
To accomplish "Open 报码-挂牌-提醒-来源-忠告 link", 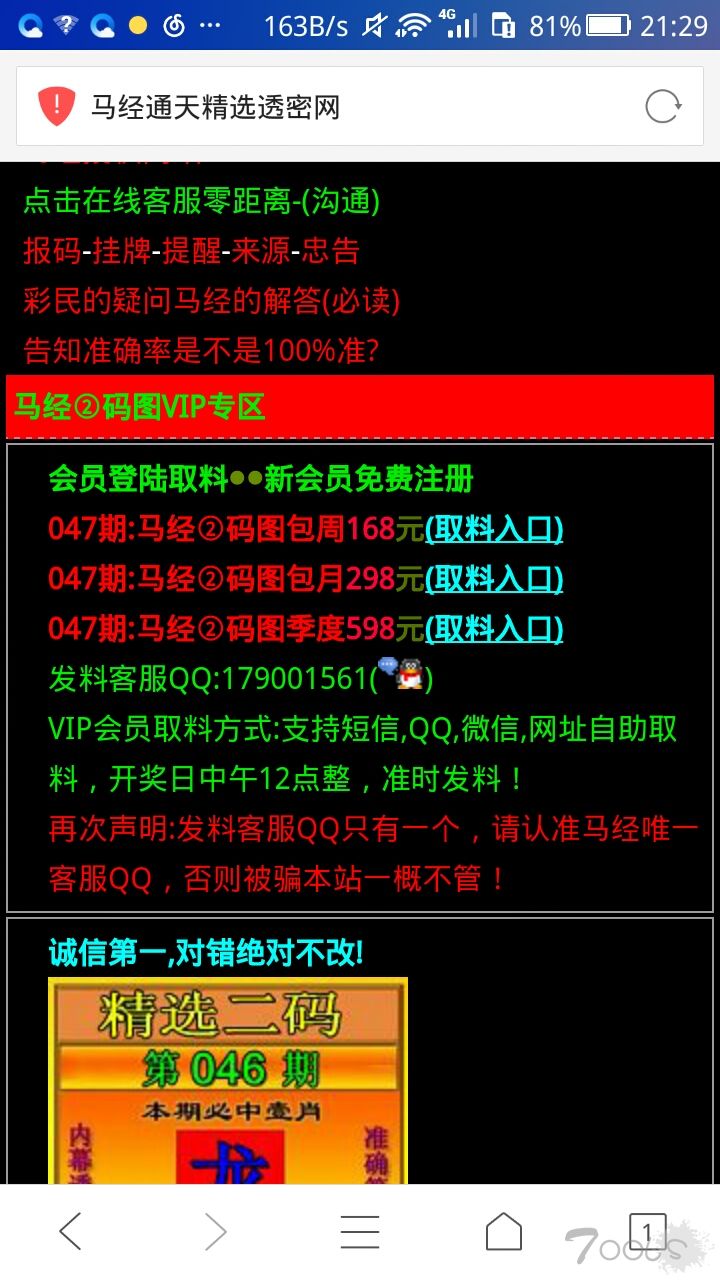I will [191, 251].
